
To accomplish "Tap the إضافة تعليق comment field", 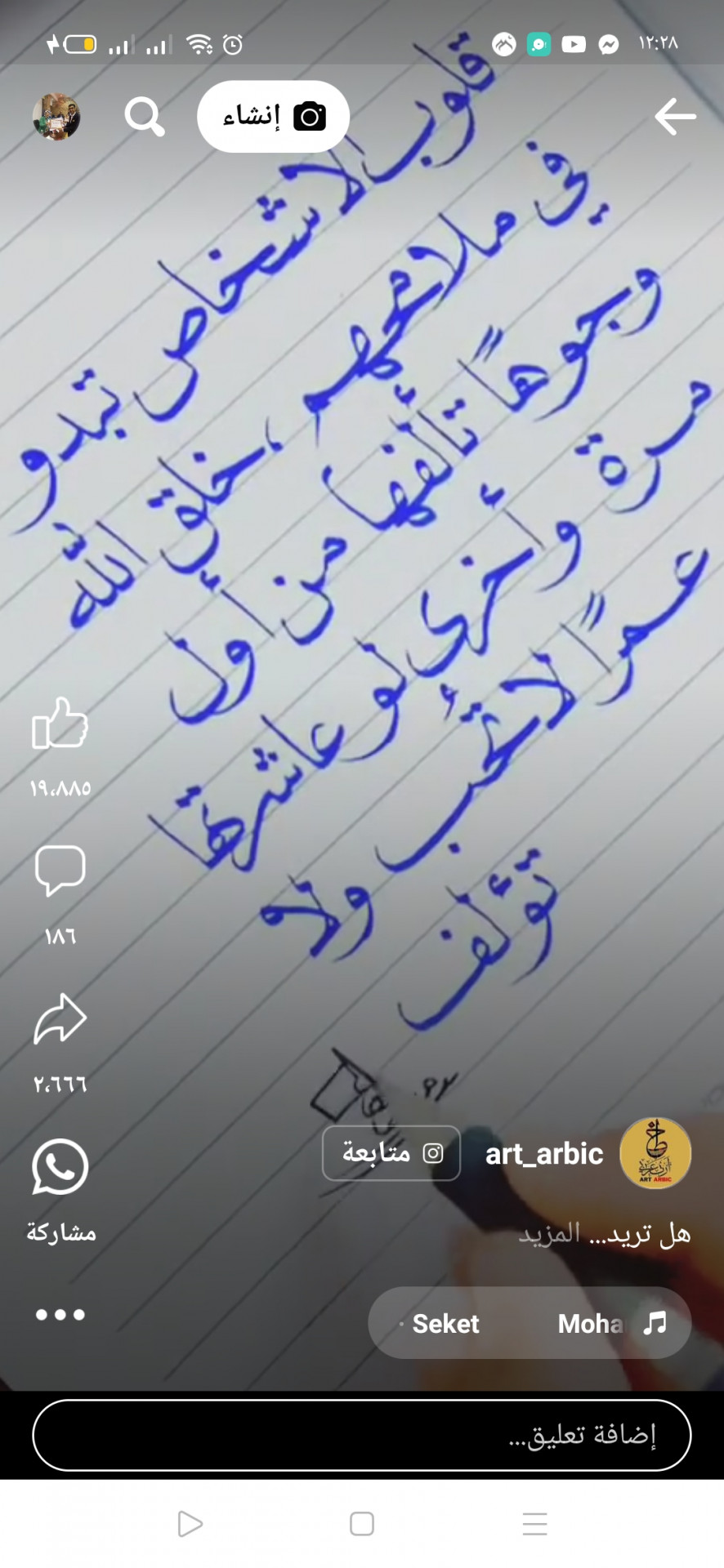I will click(x=362, y=1435).
